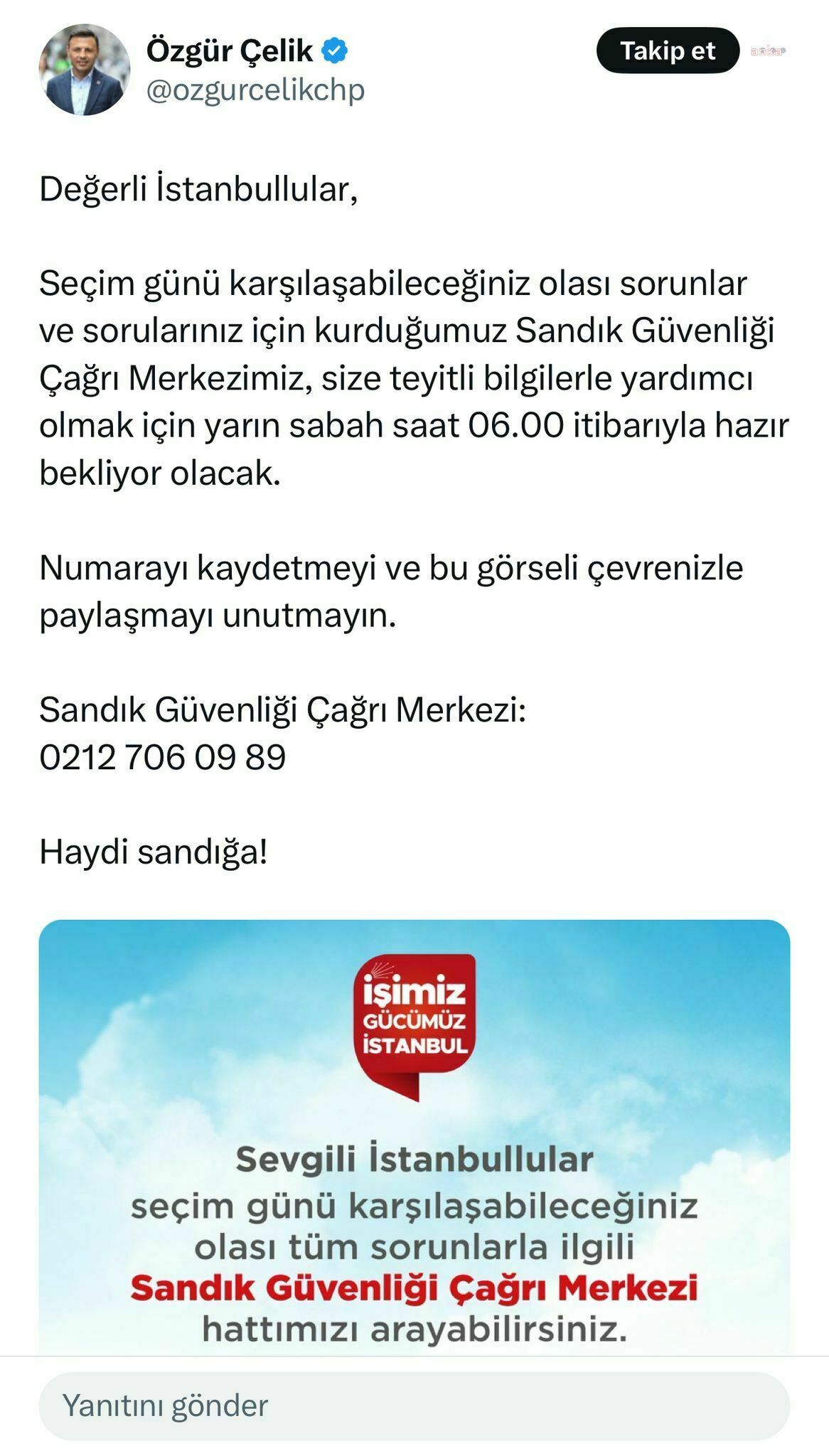Open the @ozgurcelikchp profile handle
Viewport: 829px width, 1456px height.
(x=255, y=90)
